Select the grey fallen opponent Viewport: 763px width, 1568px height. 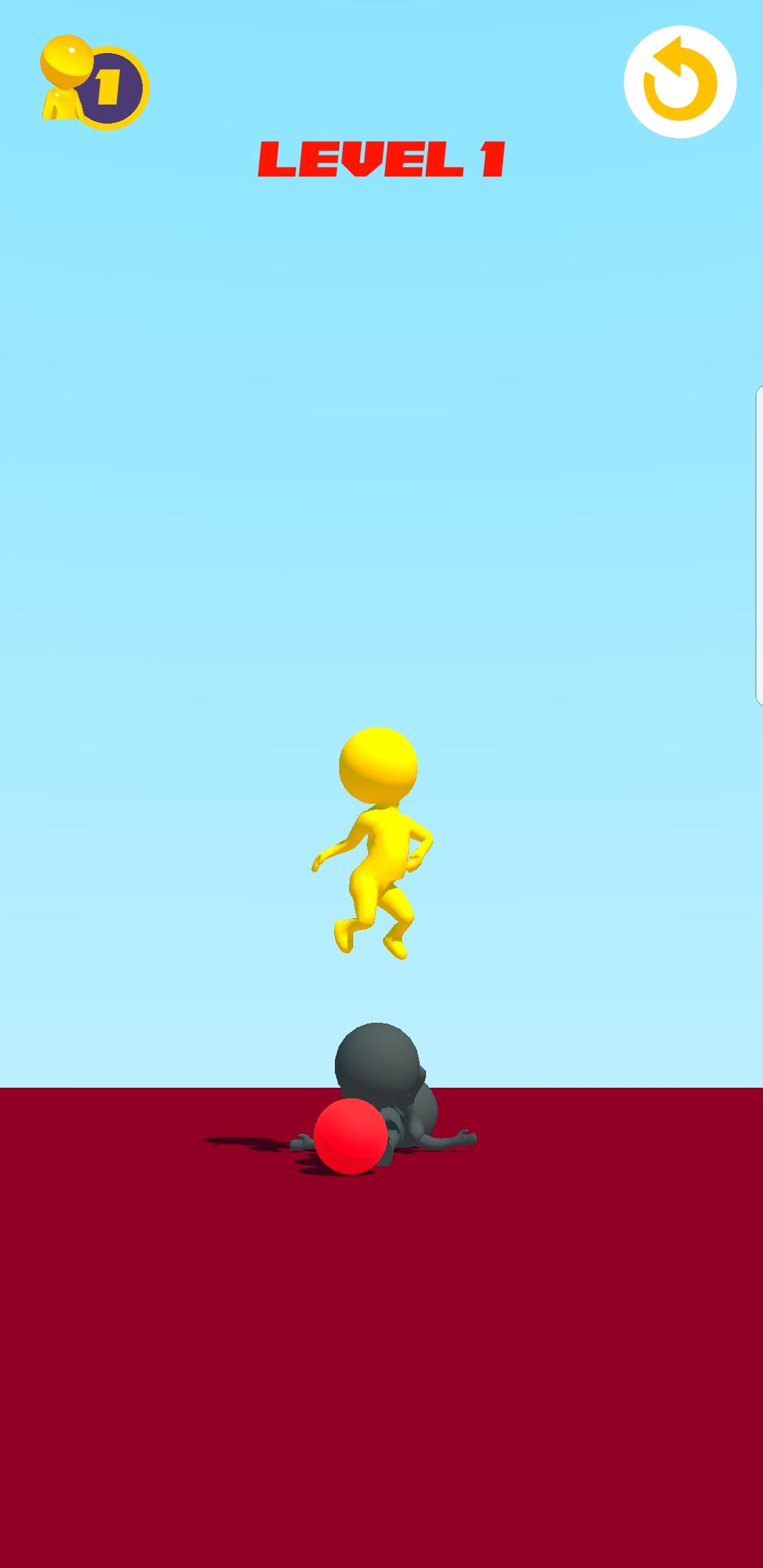[x=385, y=1067]
